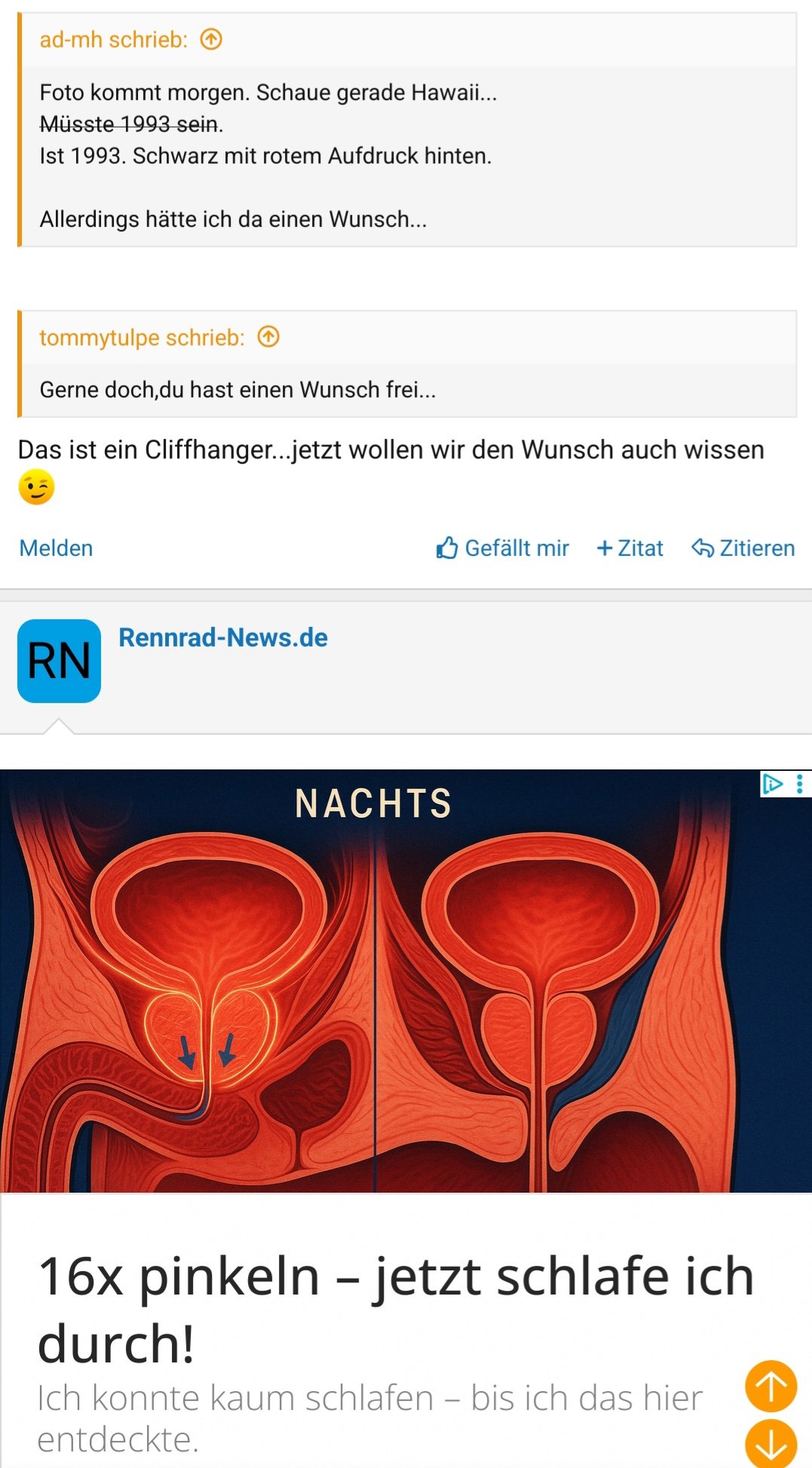Image resolution: width=812 pixels, height=1468 pixels.
Task: Like the post with Gefällt mir
Action: click(x=502, y=548)
